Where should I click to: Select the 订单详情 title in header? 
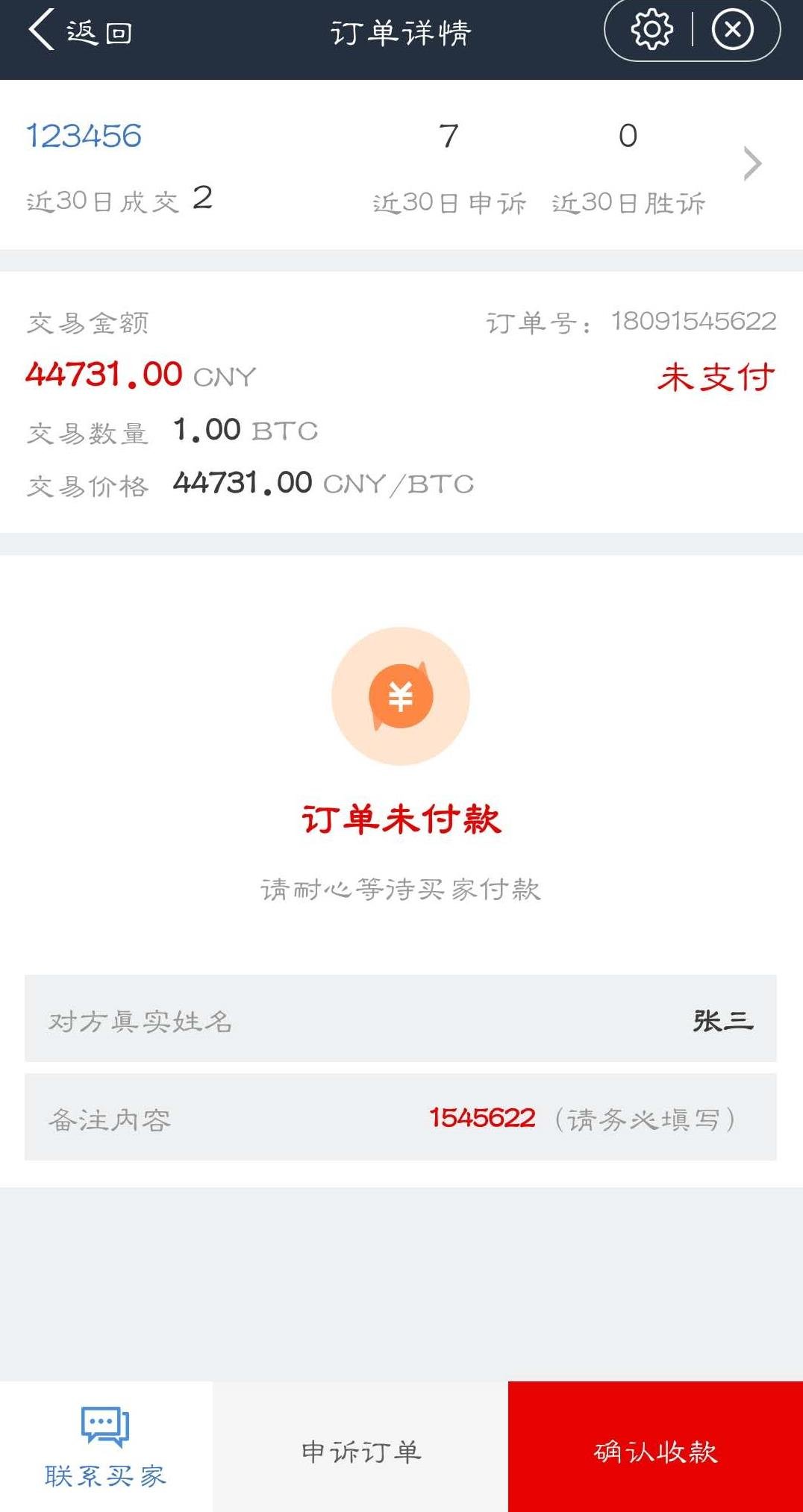(401, 31)
